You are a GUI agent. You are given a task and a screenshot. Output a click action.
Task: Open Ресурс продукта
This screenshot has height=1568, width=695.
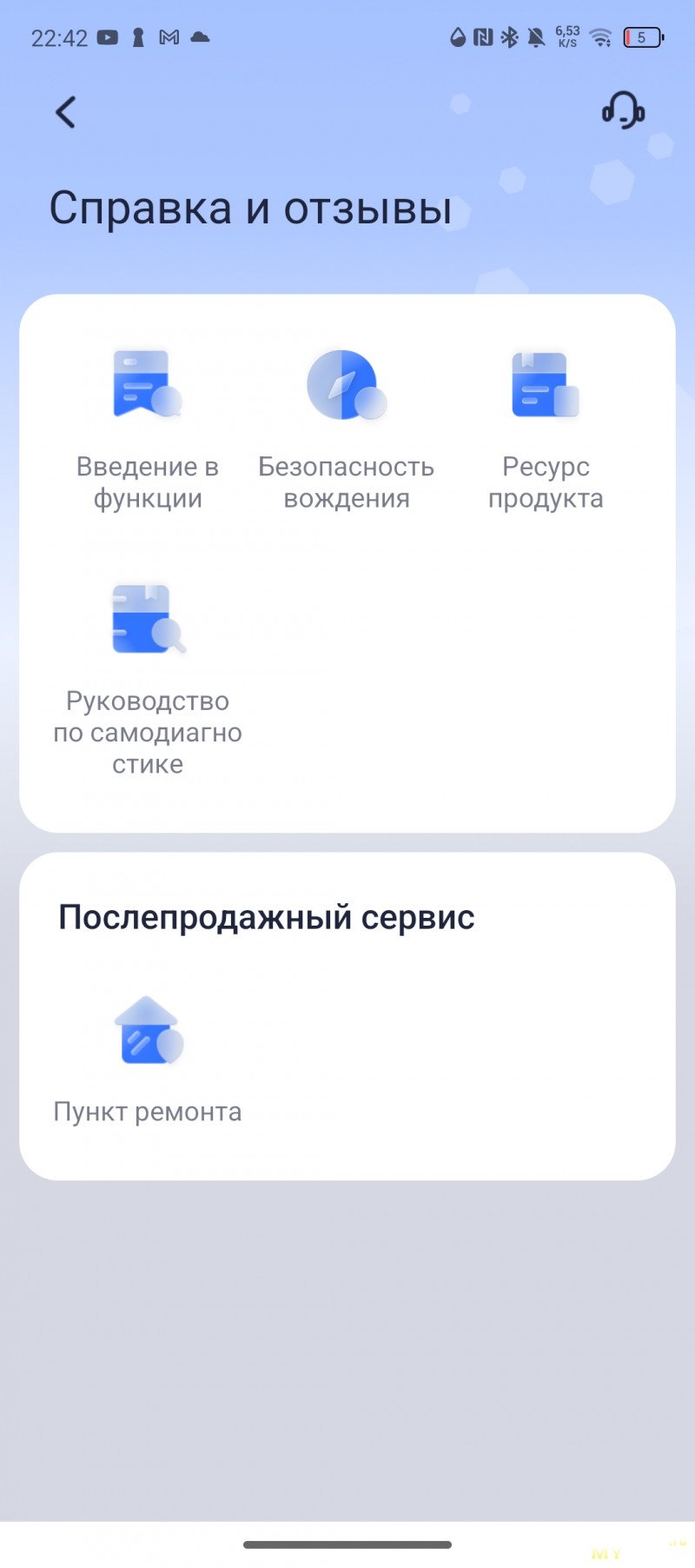(x=546, y=430)
